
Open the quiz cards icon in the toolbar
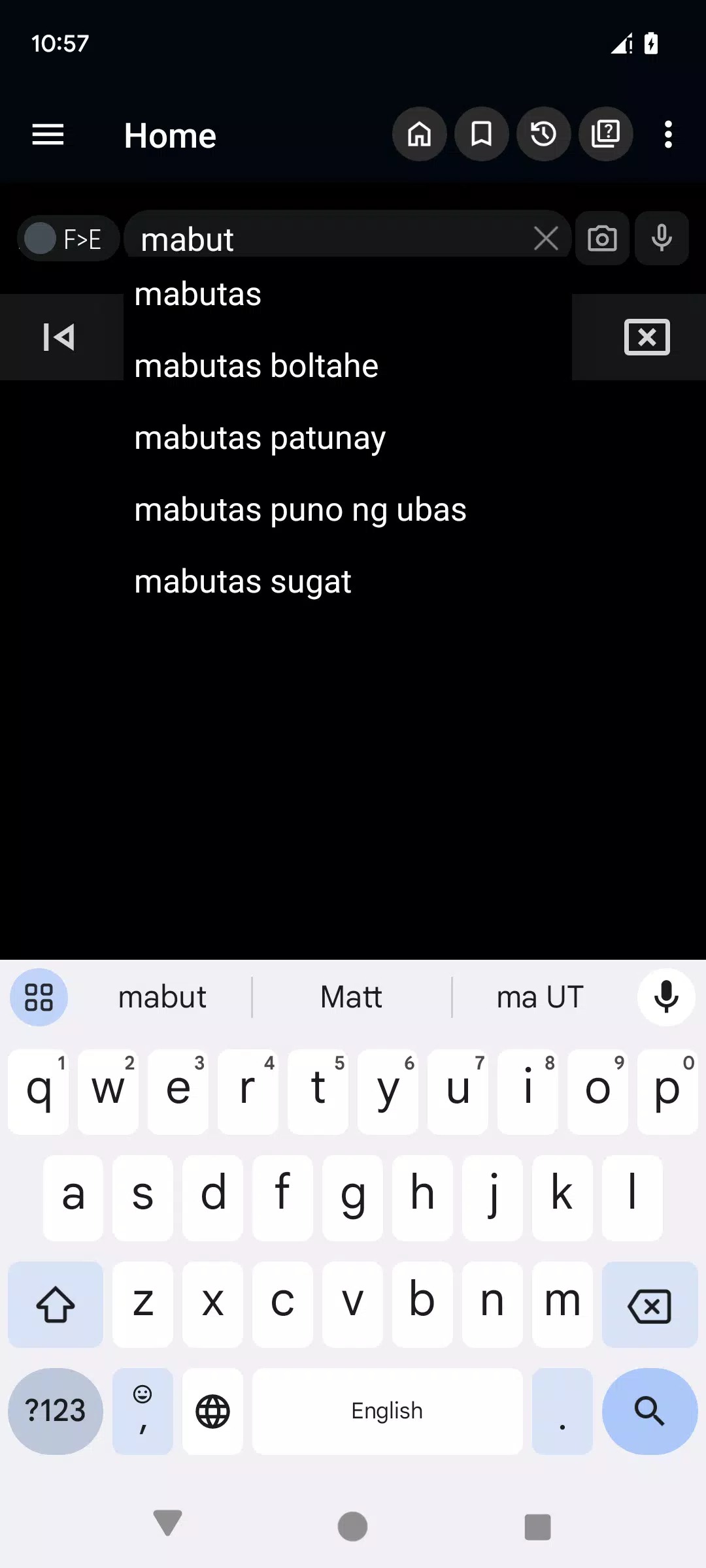pos(605,135)
